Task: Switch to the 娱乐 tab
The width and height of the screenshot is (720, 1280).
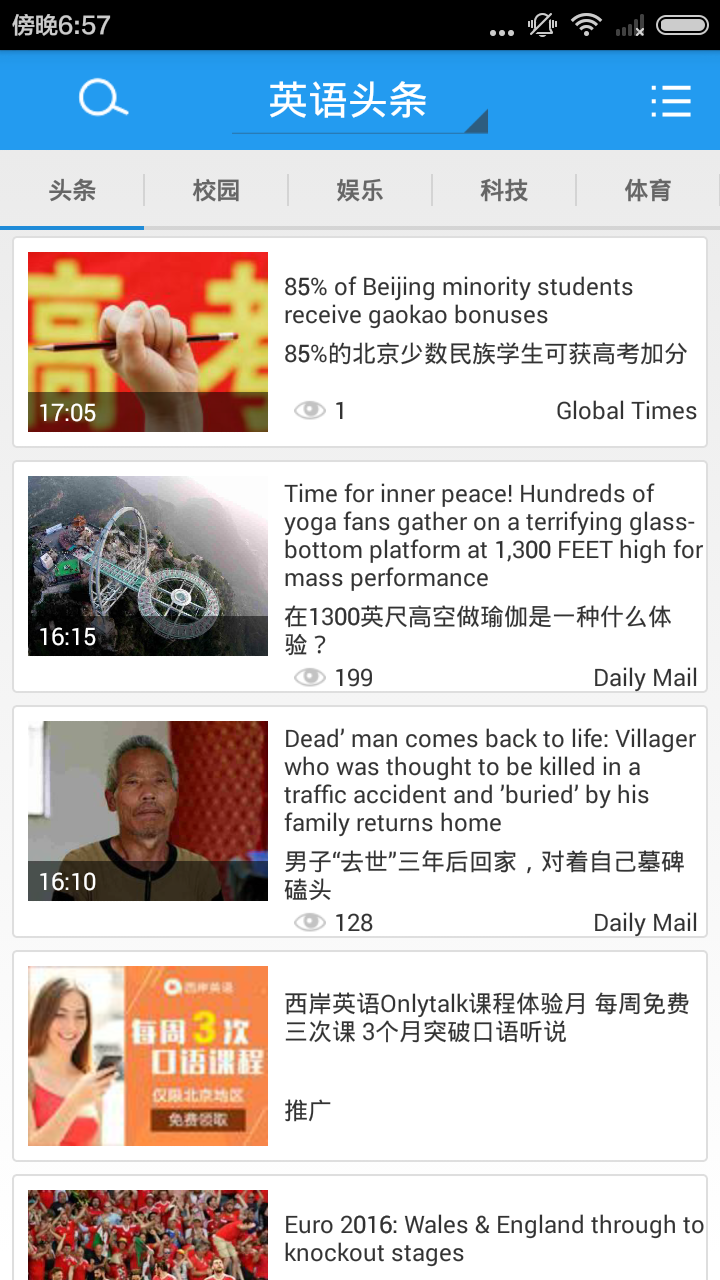Action: click(x=360, y=190)
